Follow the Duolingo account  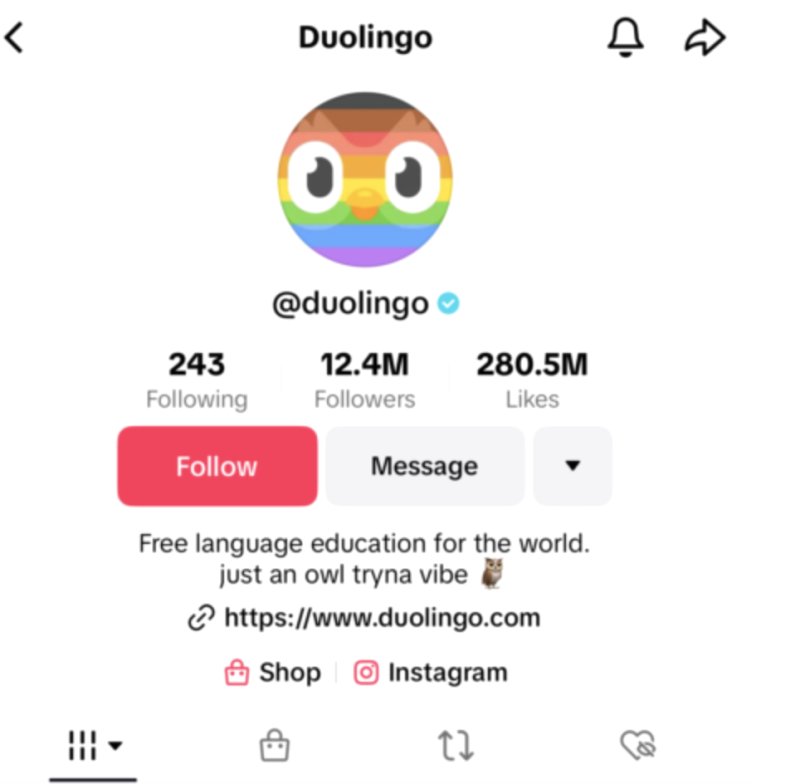coord(217,466)
